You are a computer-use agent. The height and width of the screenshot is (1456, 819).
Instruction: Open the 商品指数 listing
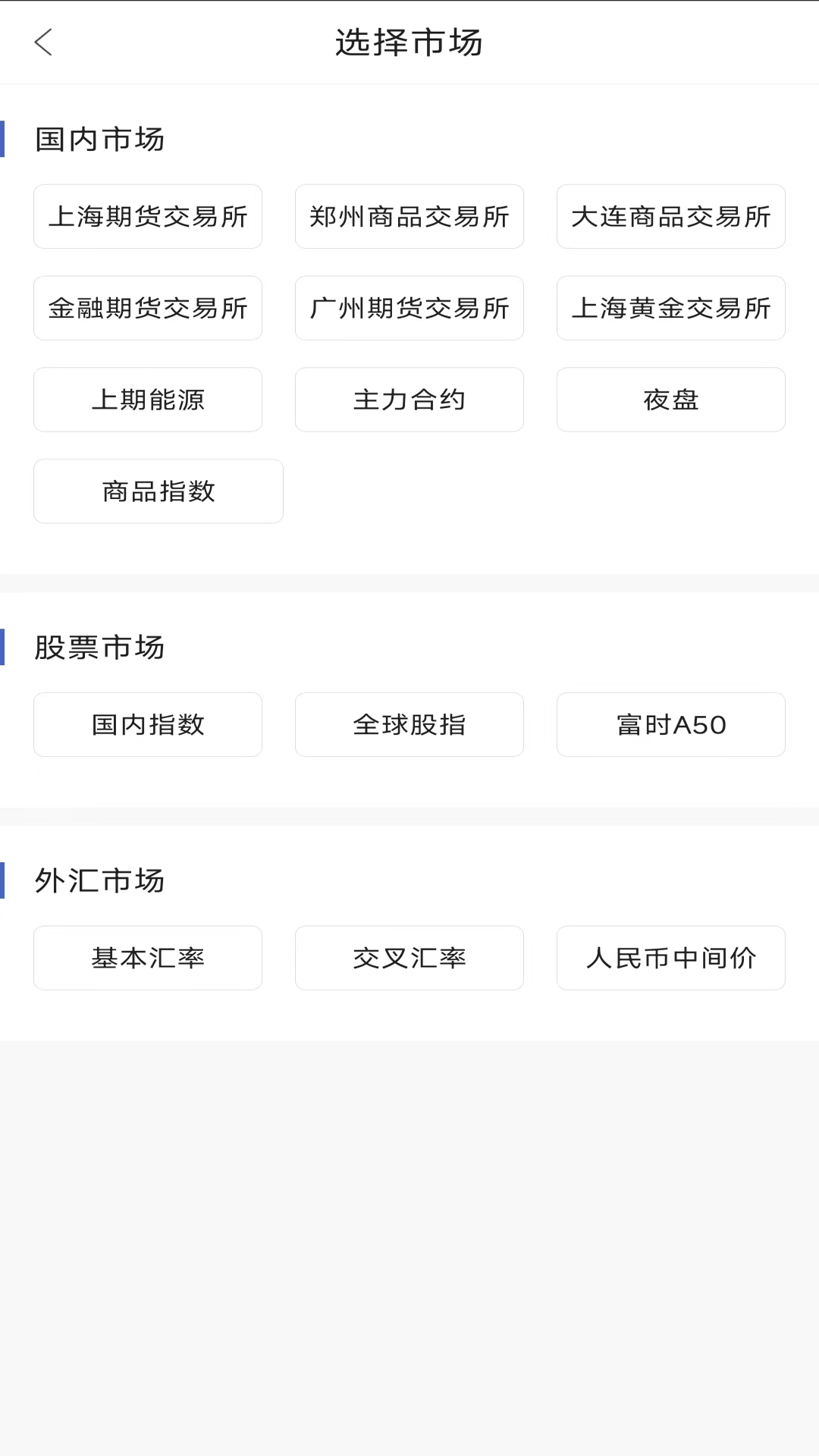click(x=158, y=491)
